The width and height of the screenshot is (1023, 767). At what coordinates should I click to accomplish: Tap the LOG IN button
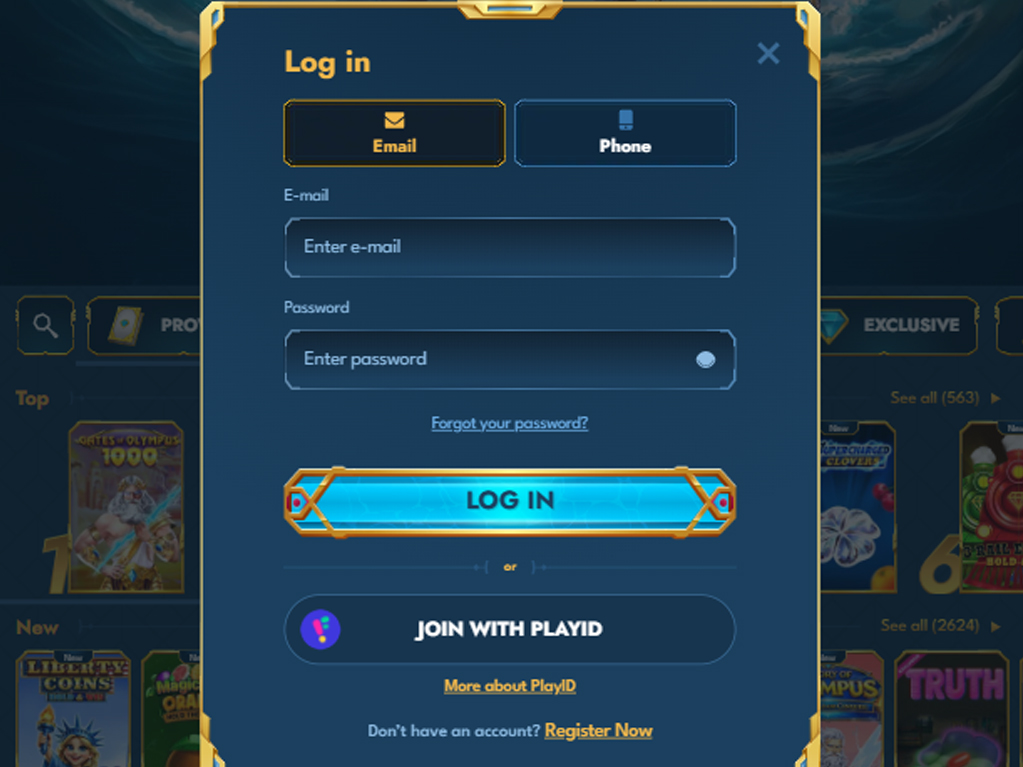(x=510, y=501)
